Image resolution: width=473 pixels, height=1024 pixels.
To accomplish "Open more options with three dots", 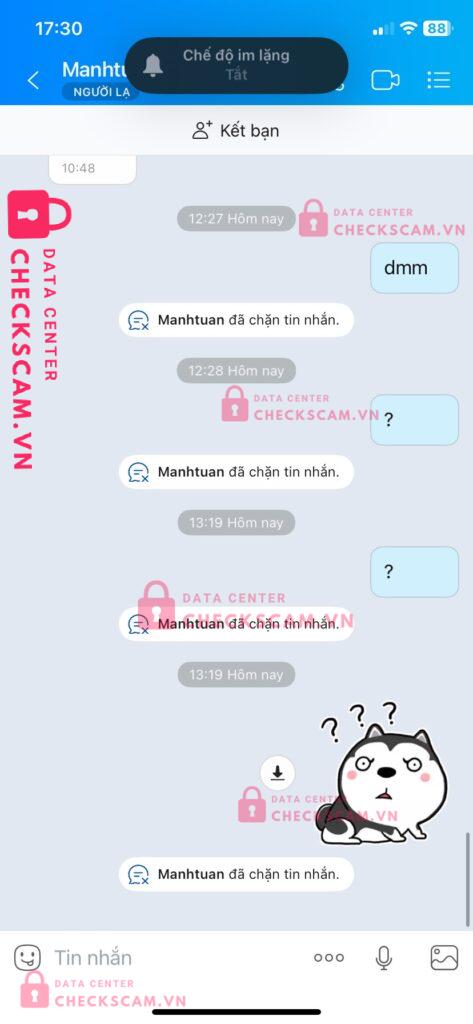I will click(329, 957).
